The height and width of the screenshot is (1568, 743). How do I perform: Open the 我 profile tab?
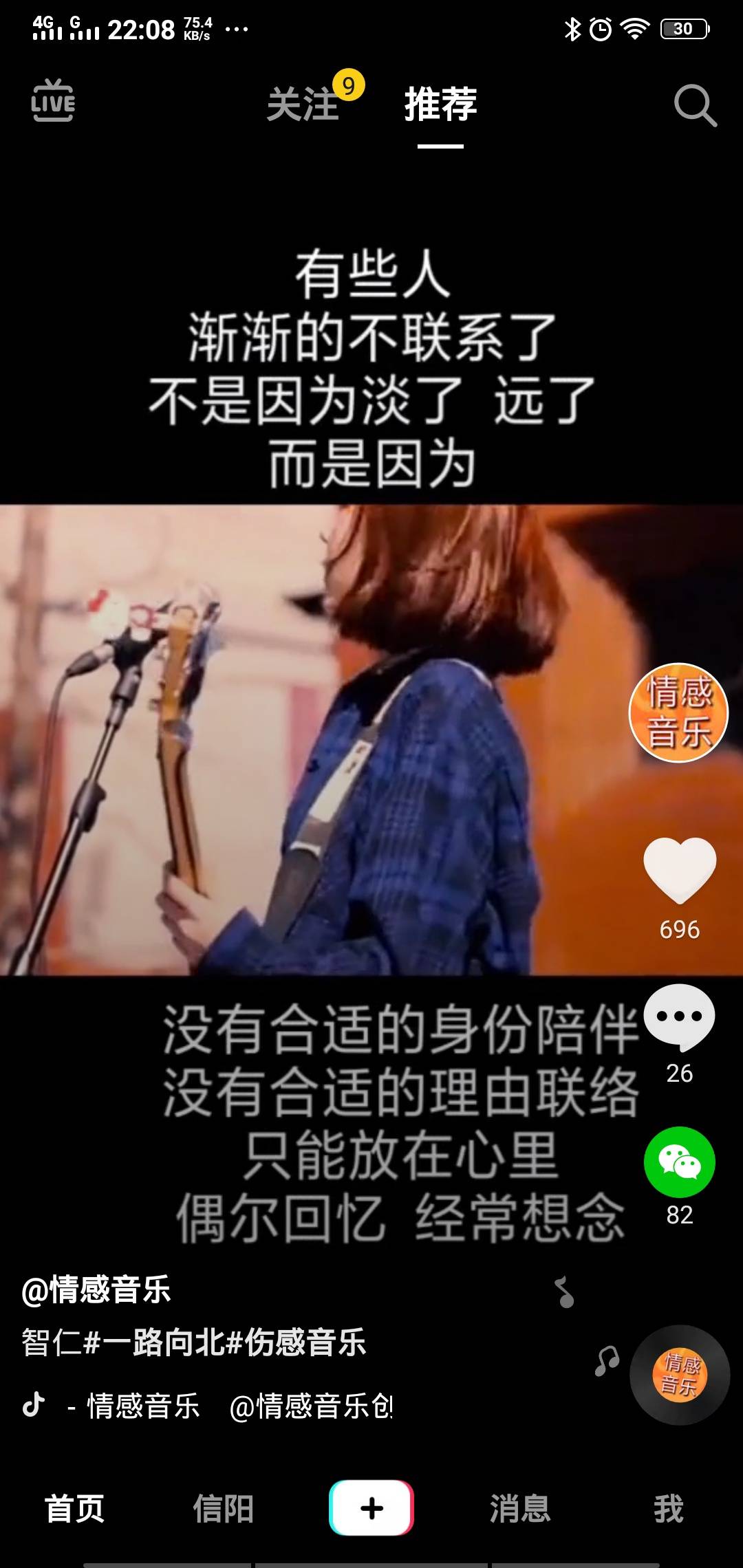pyautogui.click(x=668, y=1509)
